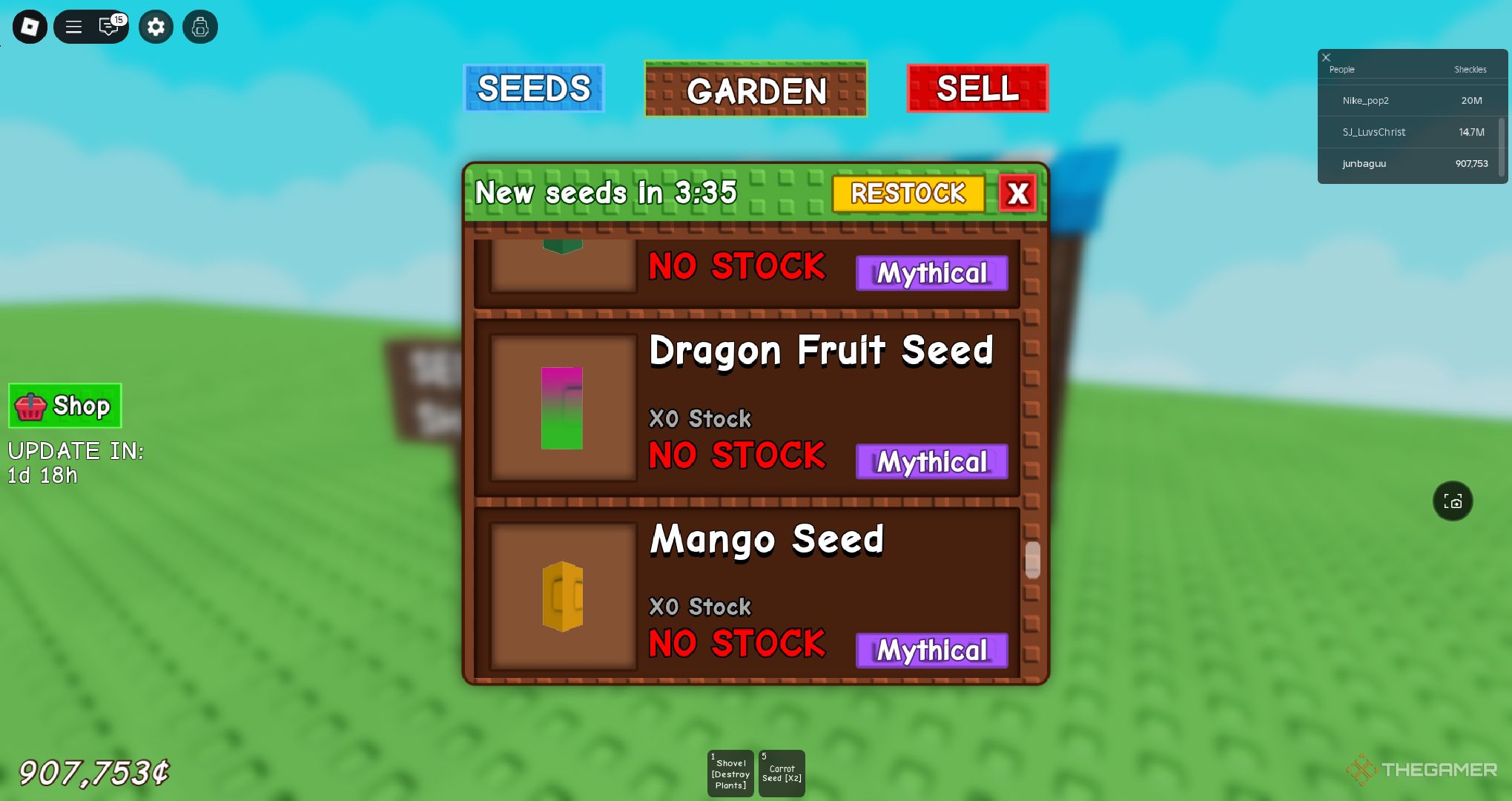Select the Dragon Fruit Seed card
The height and width of the screenshot is (801, 1512).
click(x=747, y=406)
